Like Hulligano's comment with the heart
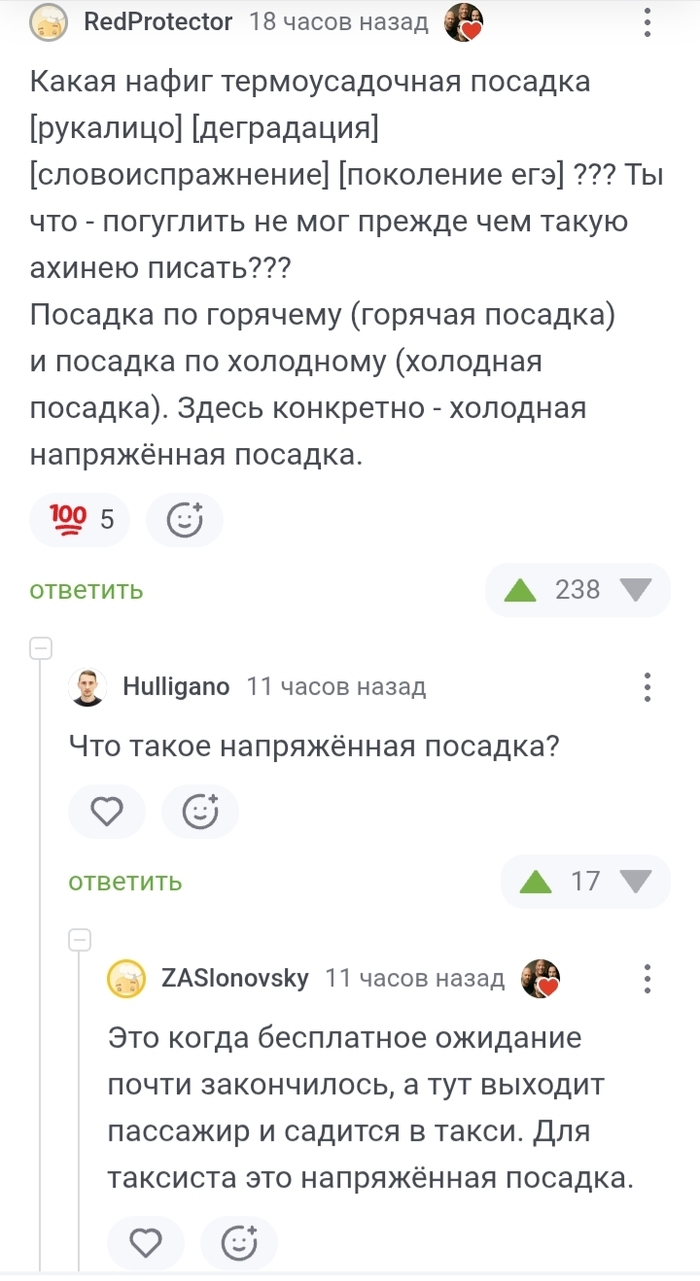 (107, 812)
